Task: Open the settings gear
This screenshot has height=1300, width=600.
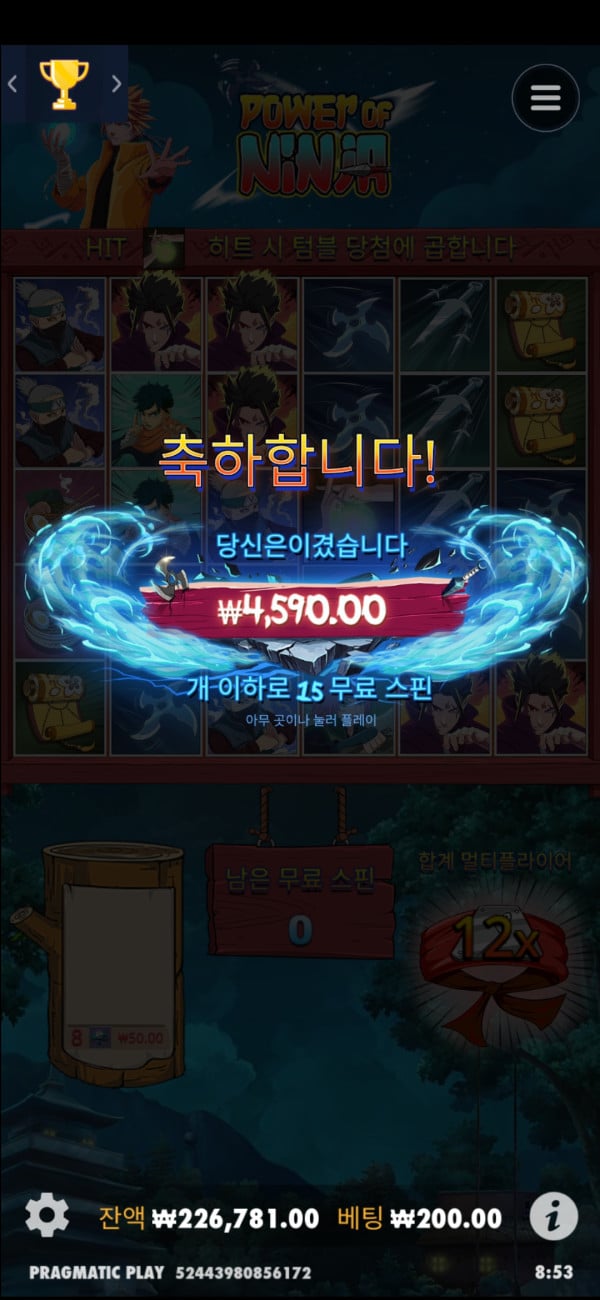Action: [46, 1215]
